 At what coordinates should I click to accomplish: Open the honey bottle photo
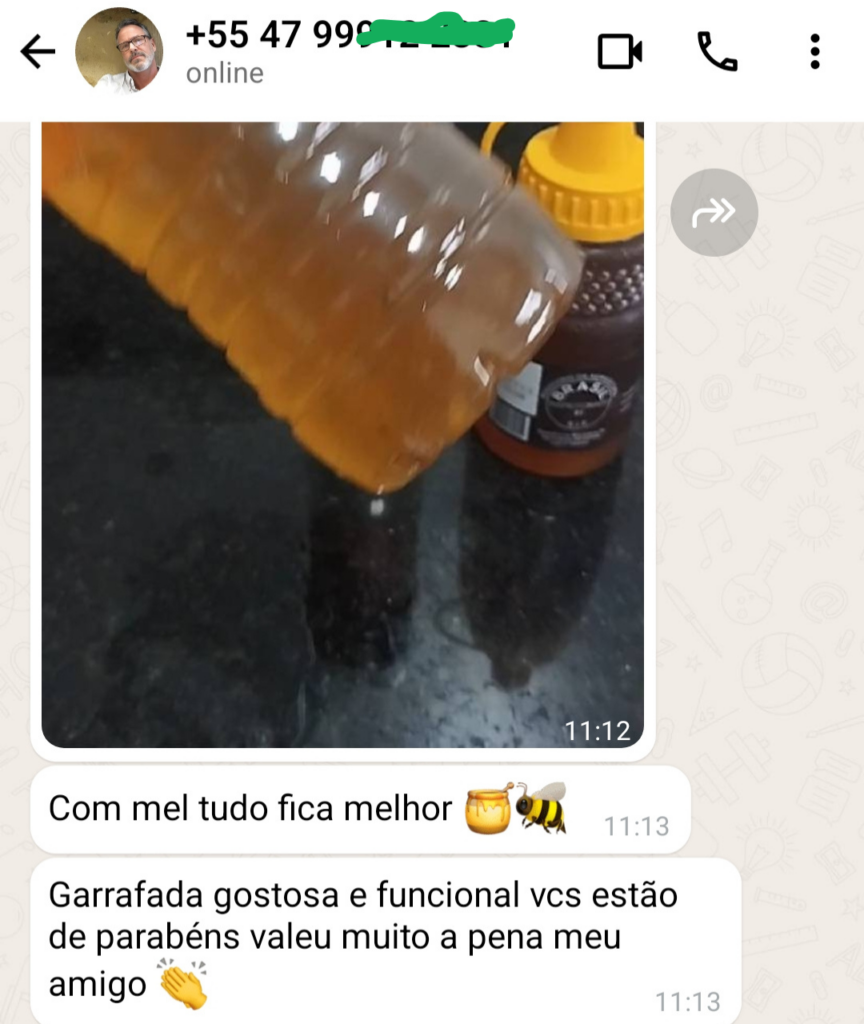tap(342, 430)
